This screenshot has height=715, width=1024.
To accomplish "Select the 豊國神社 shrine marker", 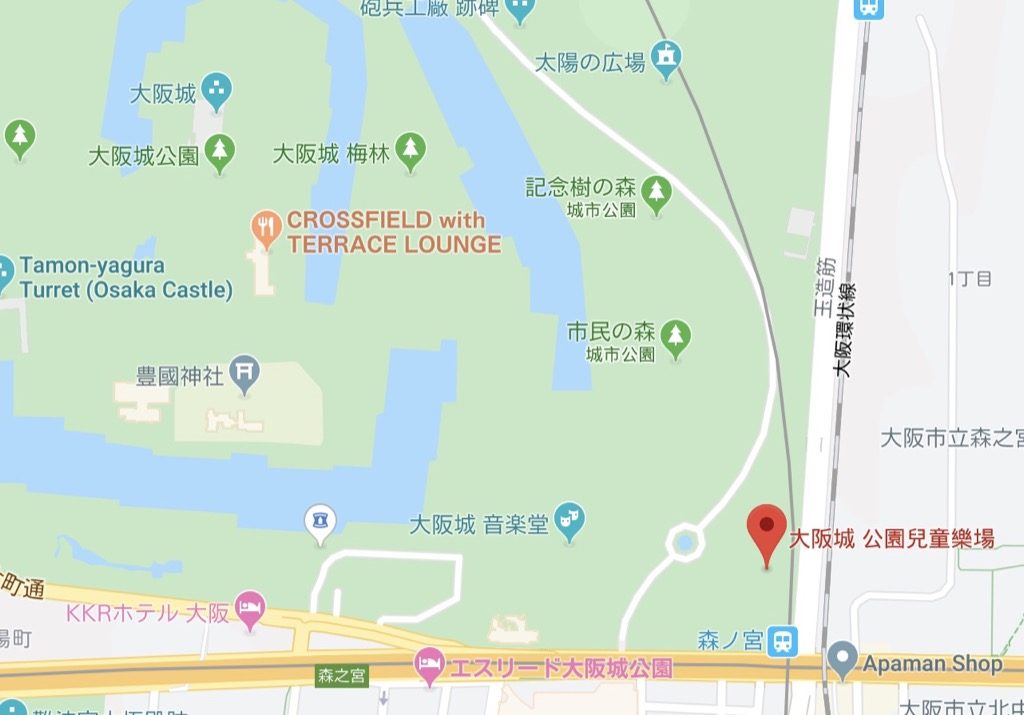I will click(x=244, y=373).
